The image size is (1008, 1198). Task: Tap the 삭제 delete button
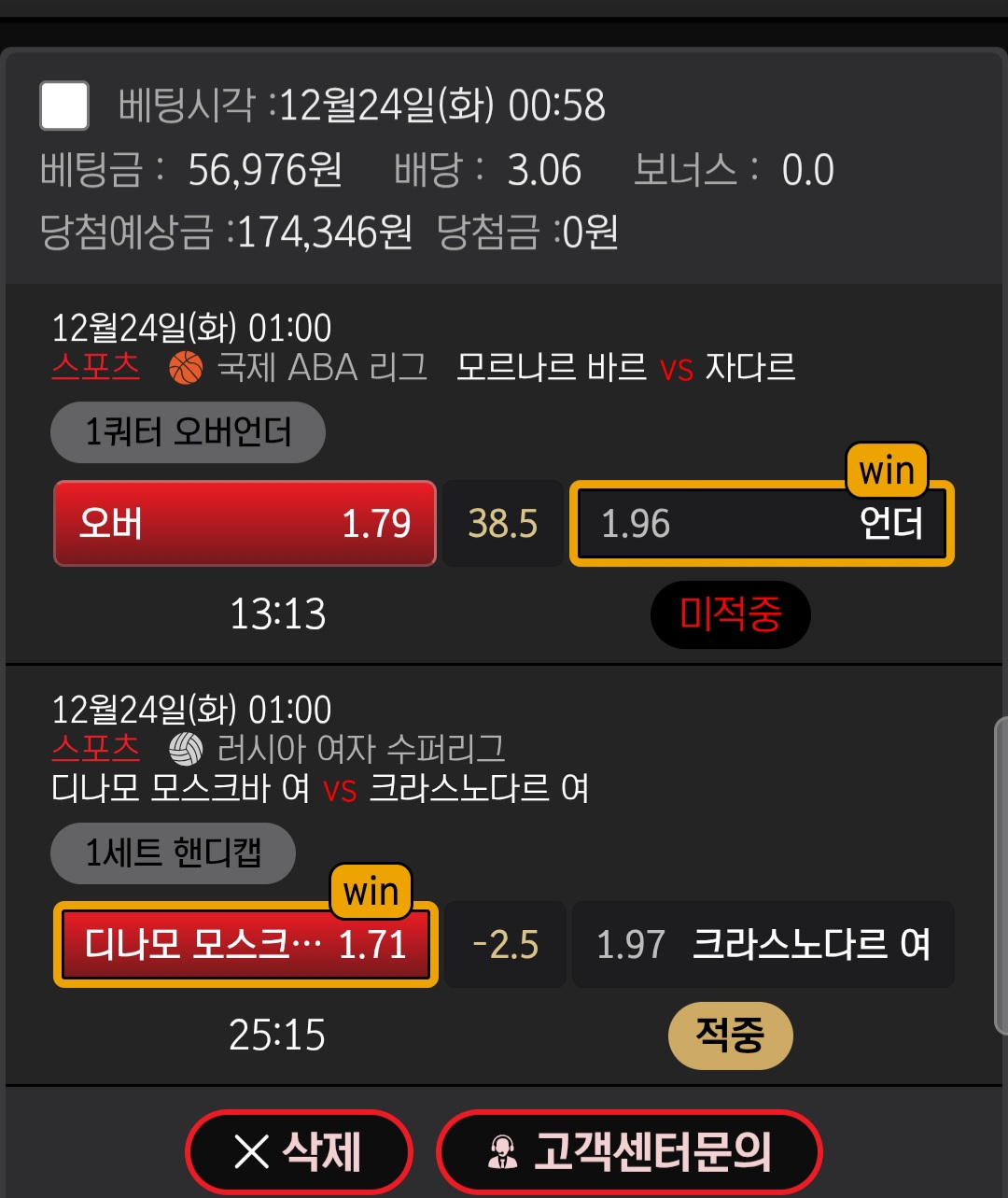[x=299, y=1152]
